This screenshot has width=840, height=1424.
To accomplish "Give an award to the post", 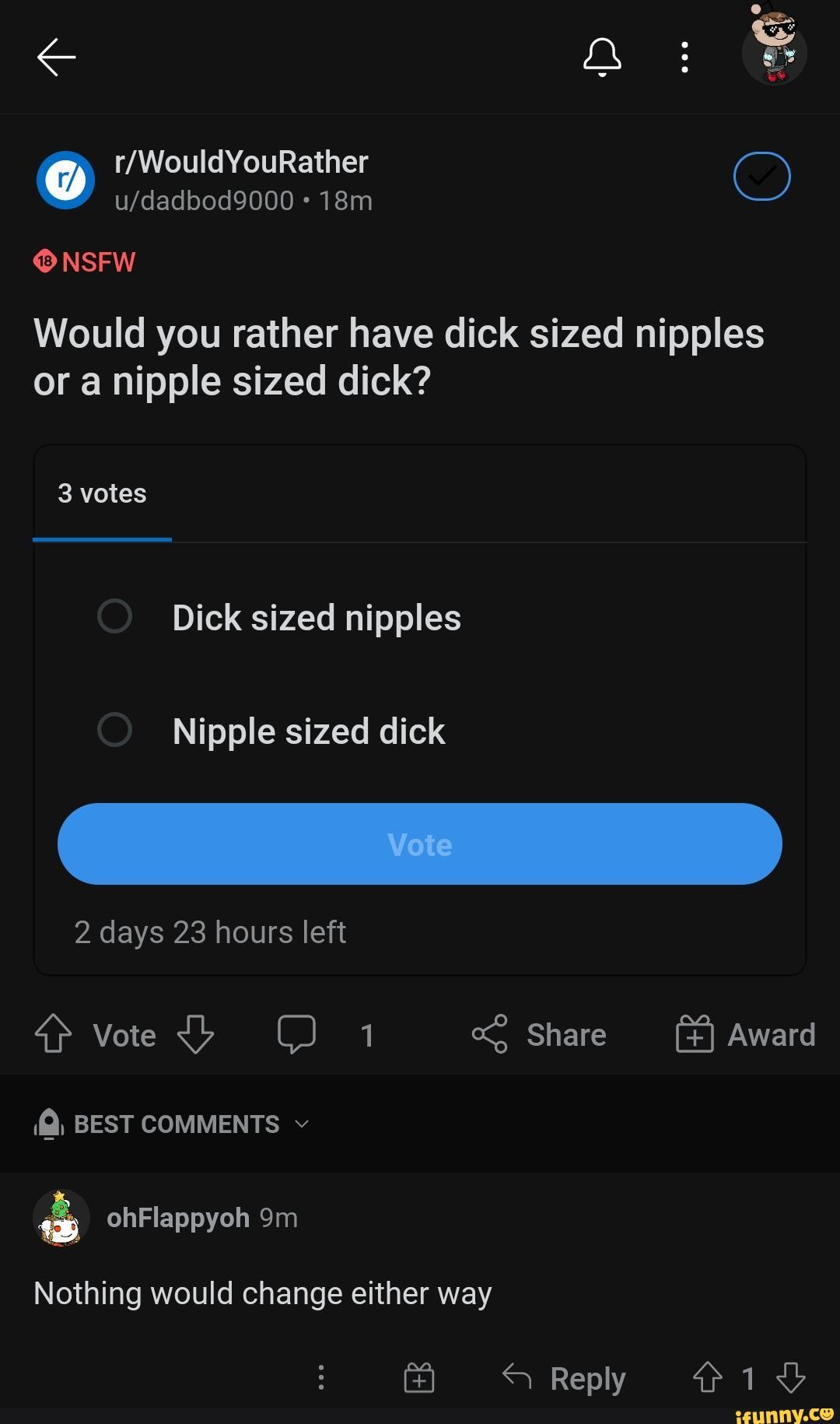I will [745, 1035].
